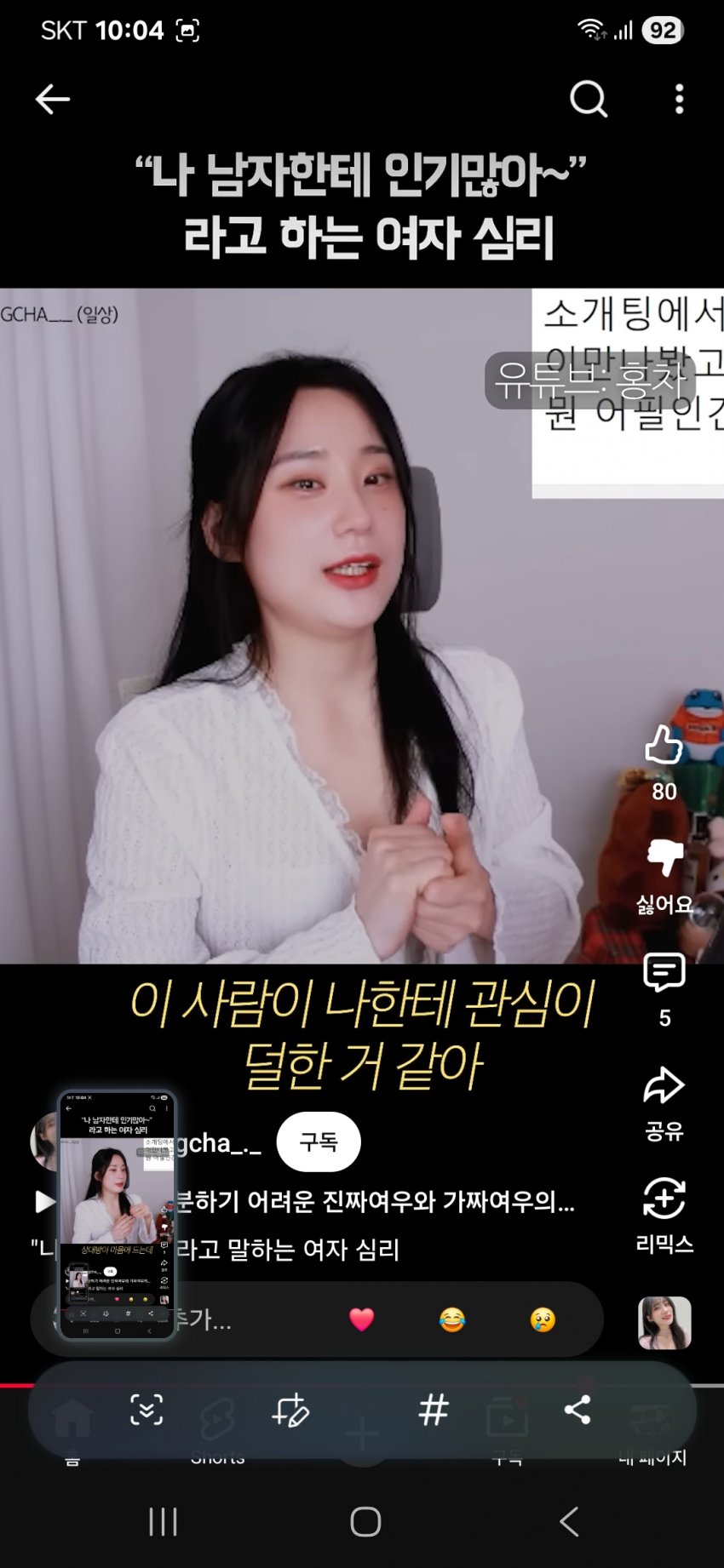
Task: Send the heart emoji reaction
Action: pos(362,1319)
